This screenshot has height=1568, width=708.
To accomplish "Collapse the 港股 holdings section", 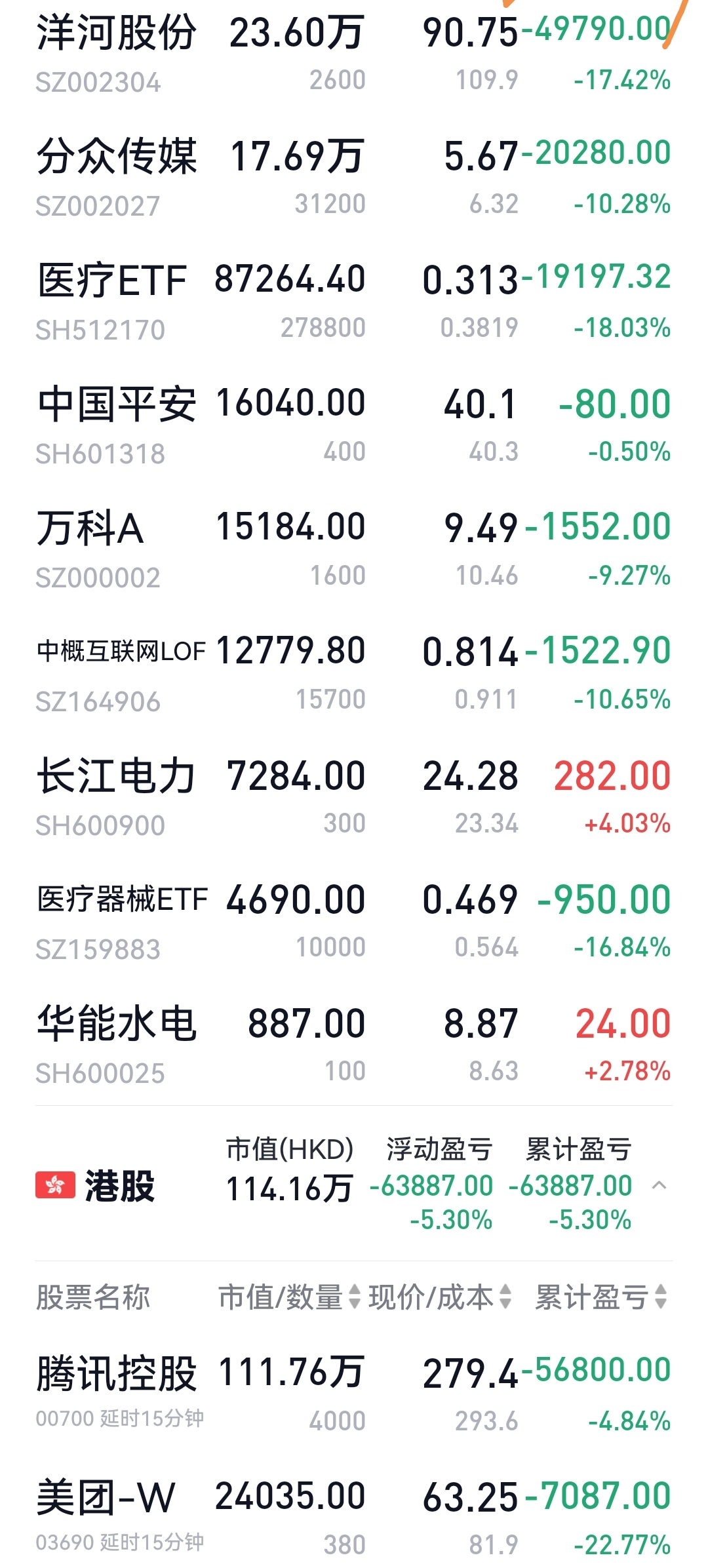I will coord(659,1185).
